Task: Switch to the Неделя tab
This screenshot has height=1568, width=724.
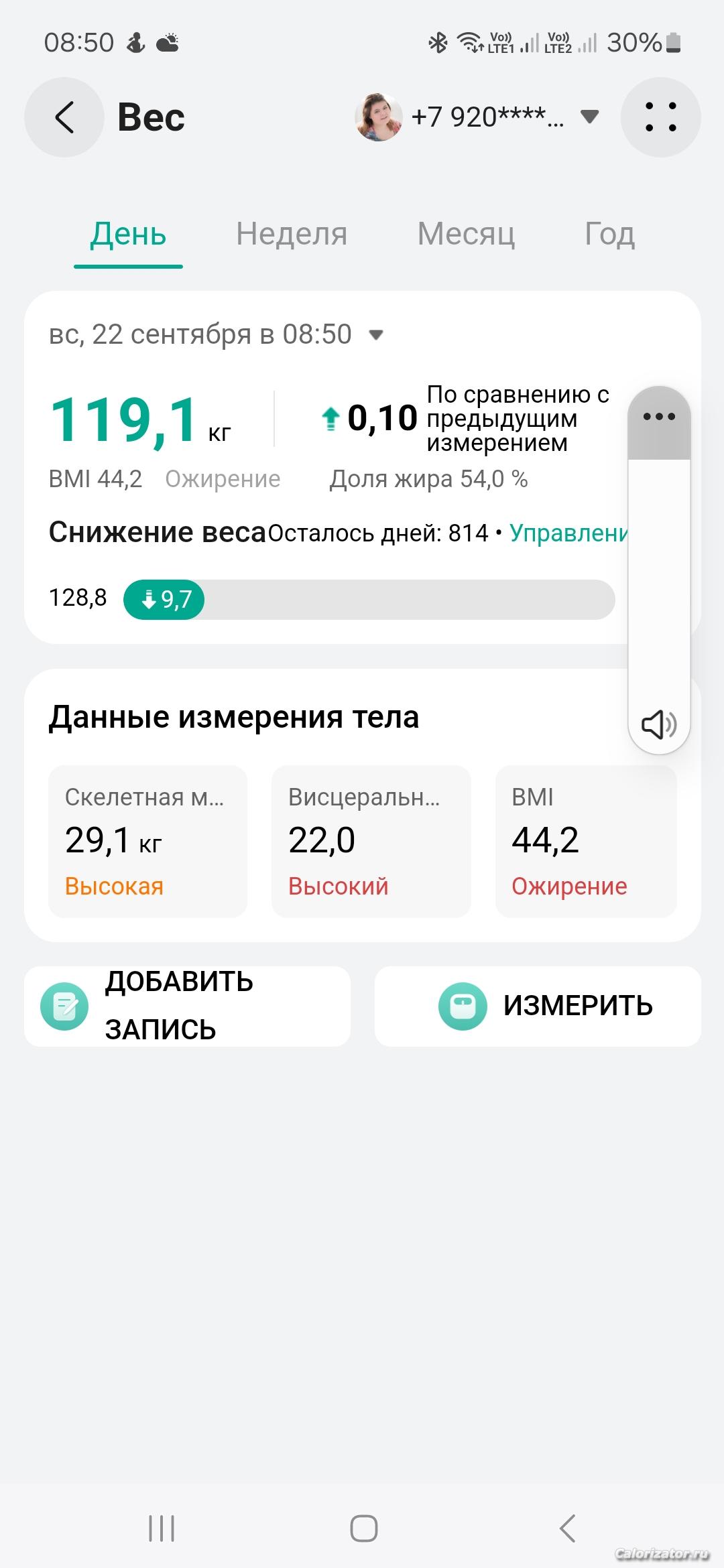Action: click(292, 235)
